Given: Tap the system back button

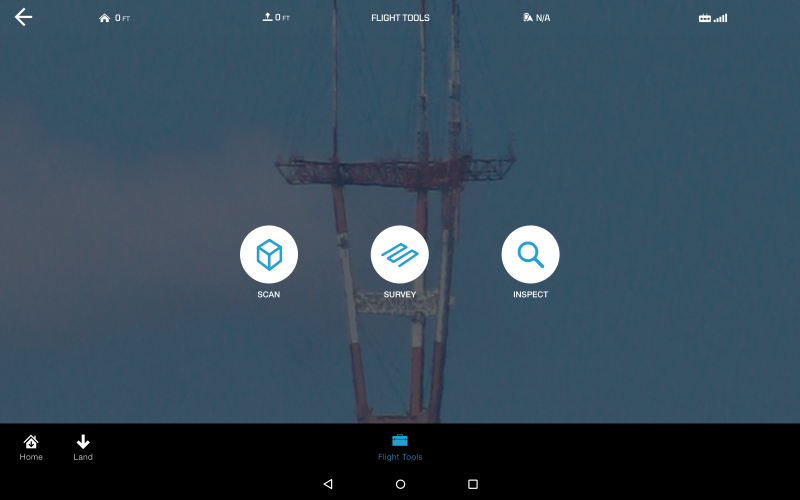Looking at the screenshot, I should click(328, 484).
